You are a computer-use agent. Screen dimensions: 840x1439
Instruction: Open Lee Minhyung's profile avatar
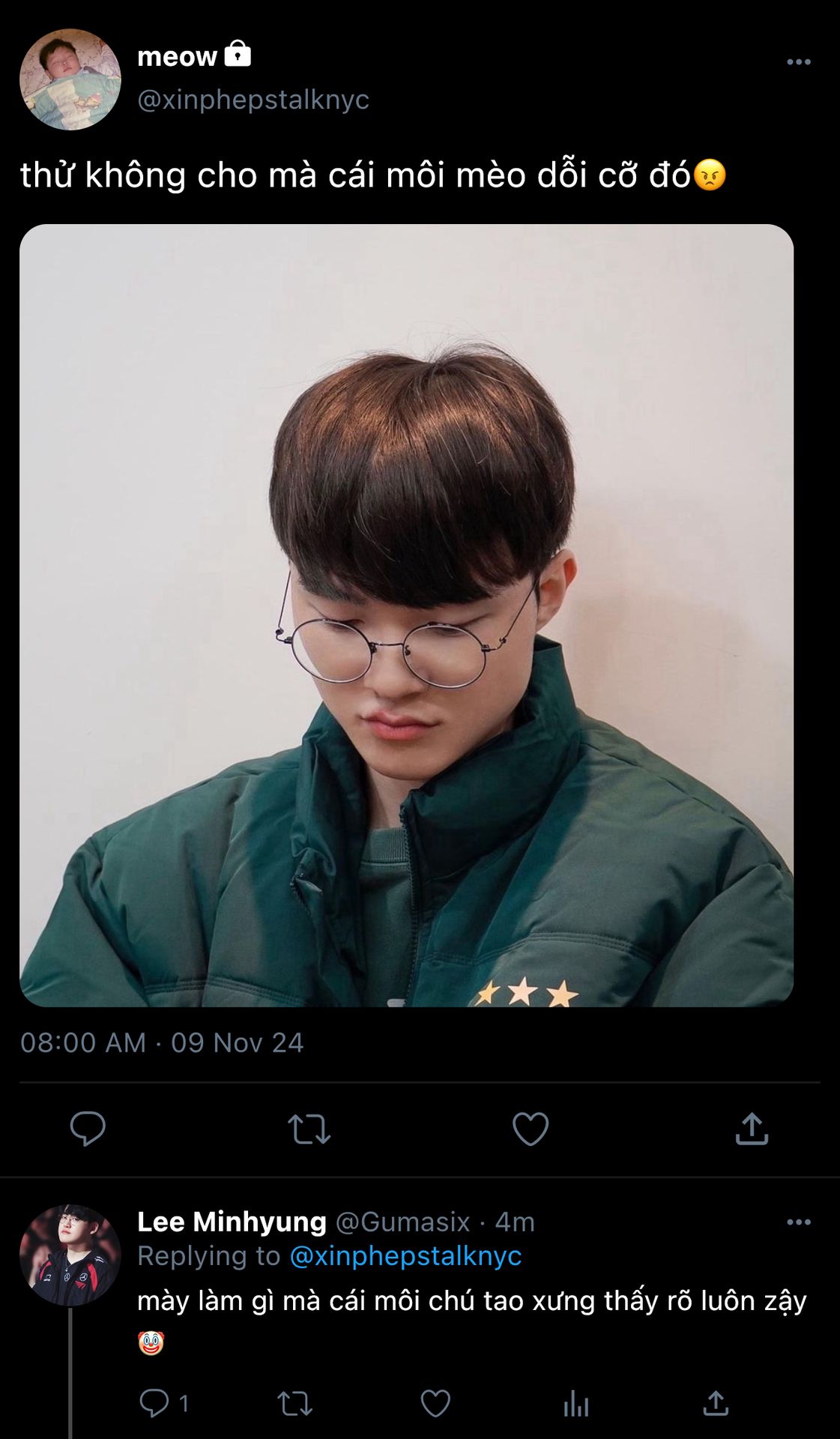coord(70,1256)
